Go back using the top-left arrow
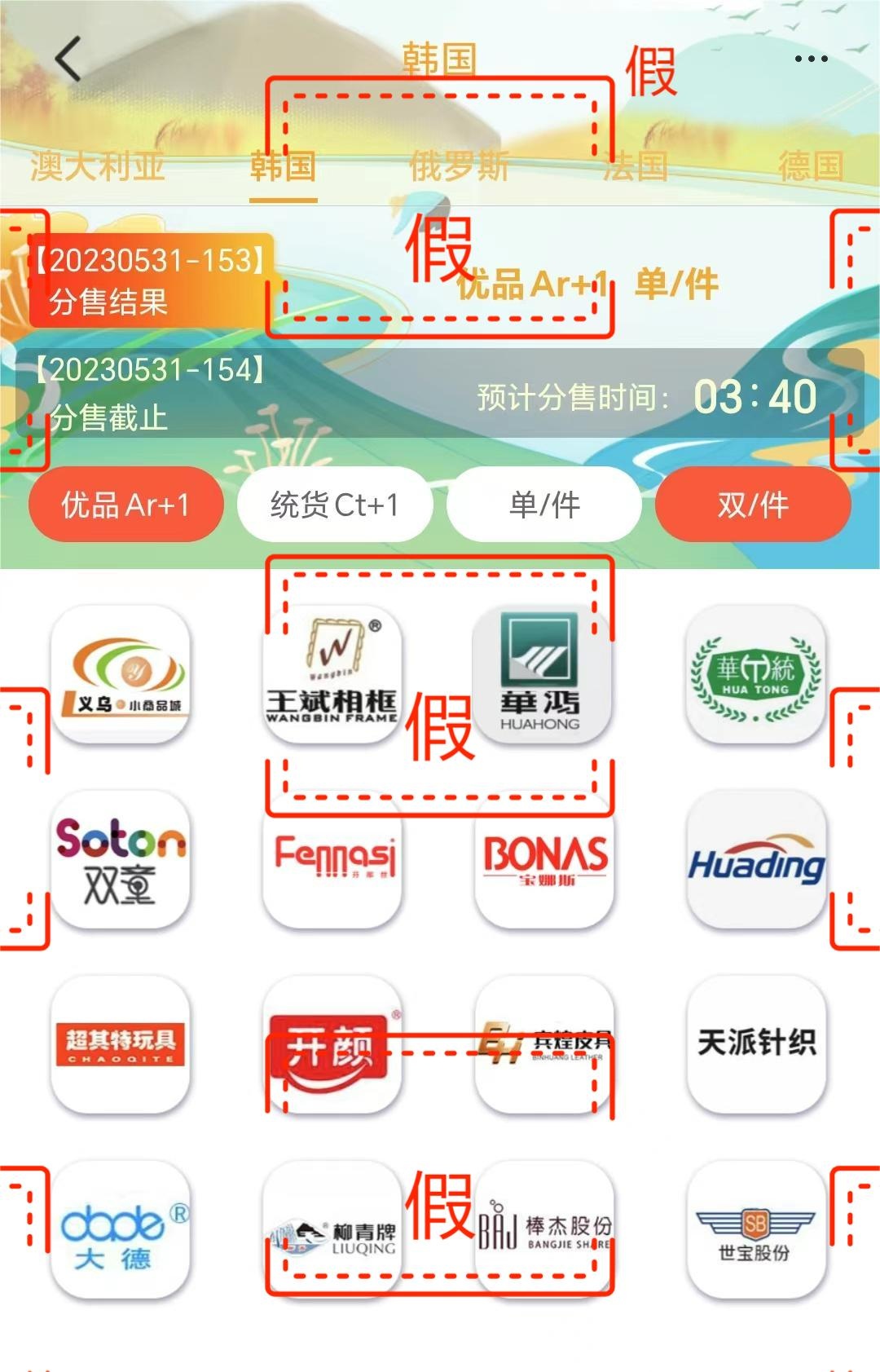 [68, 59]
